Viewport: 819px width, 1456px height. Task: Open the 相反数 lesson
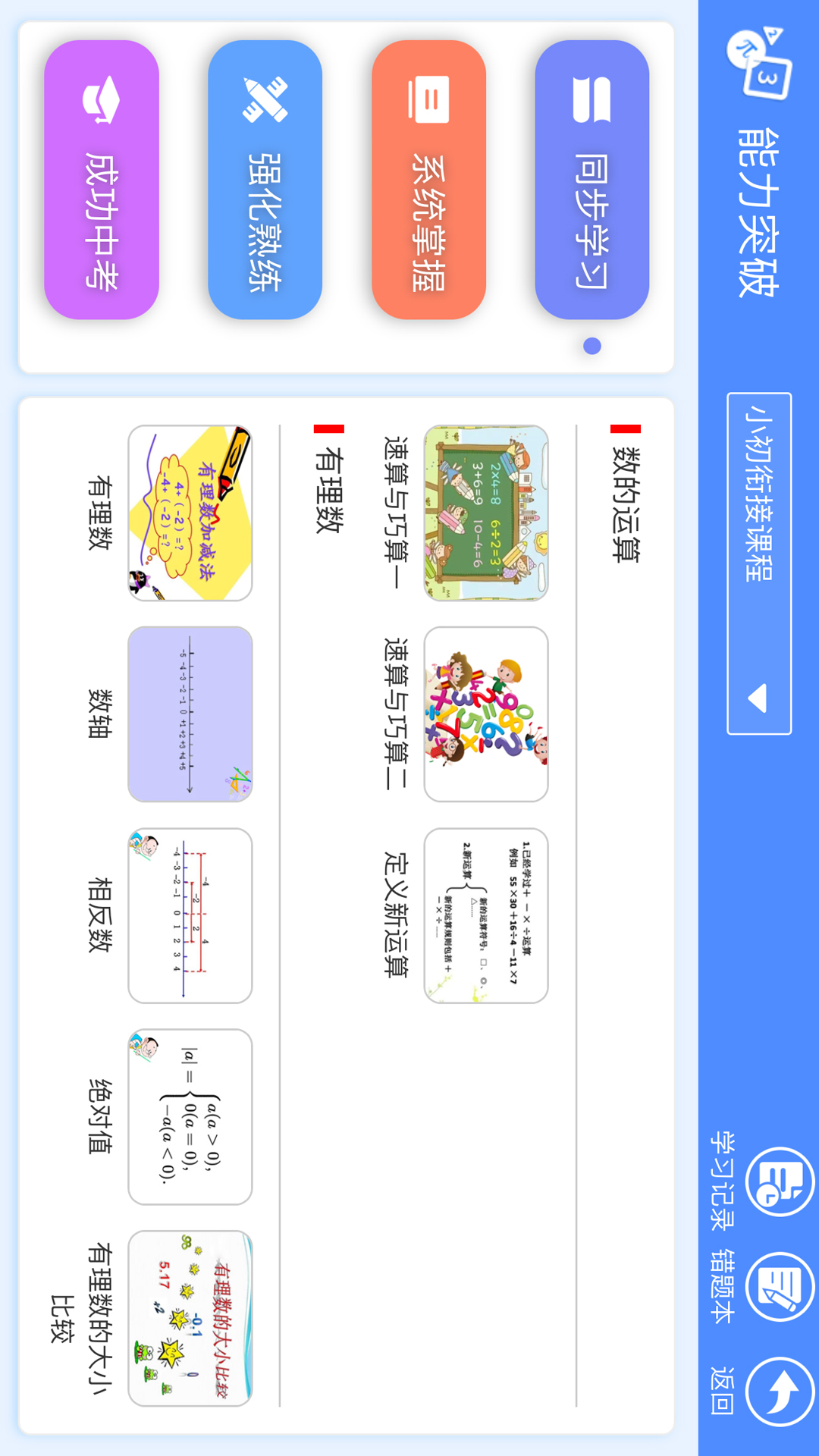pyautogui.click(x=190, y=915)
